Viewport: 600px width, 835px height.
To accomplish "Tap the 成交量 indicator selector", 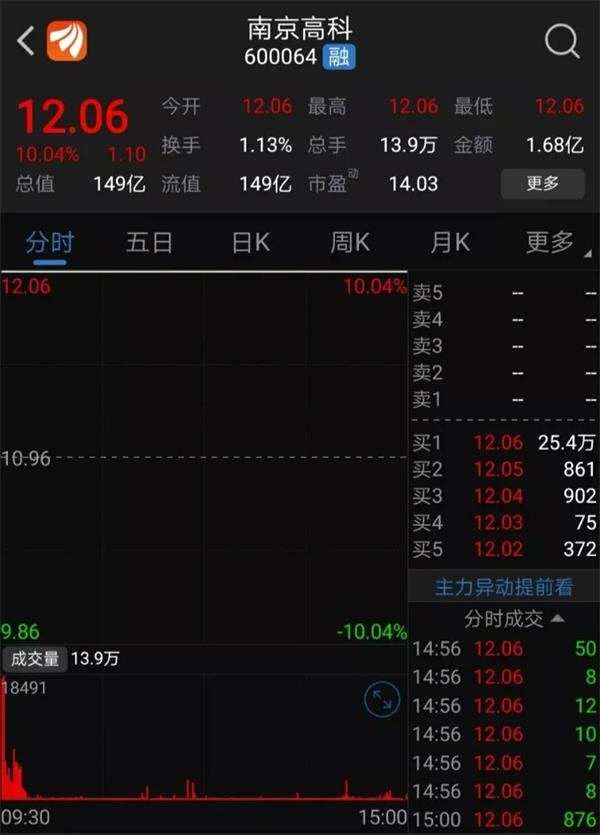I will pyautogui.click(x=34, y=659).
